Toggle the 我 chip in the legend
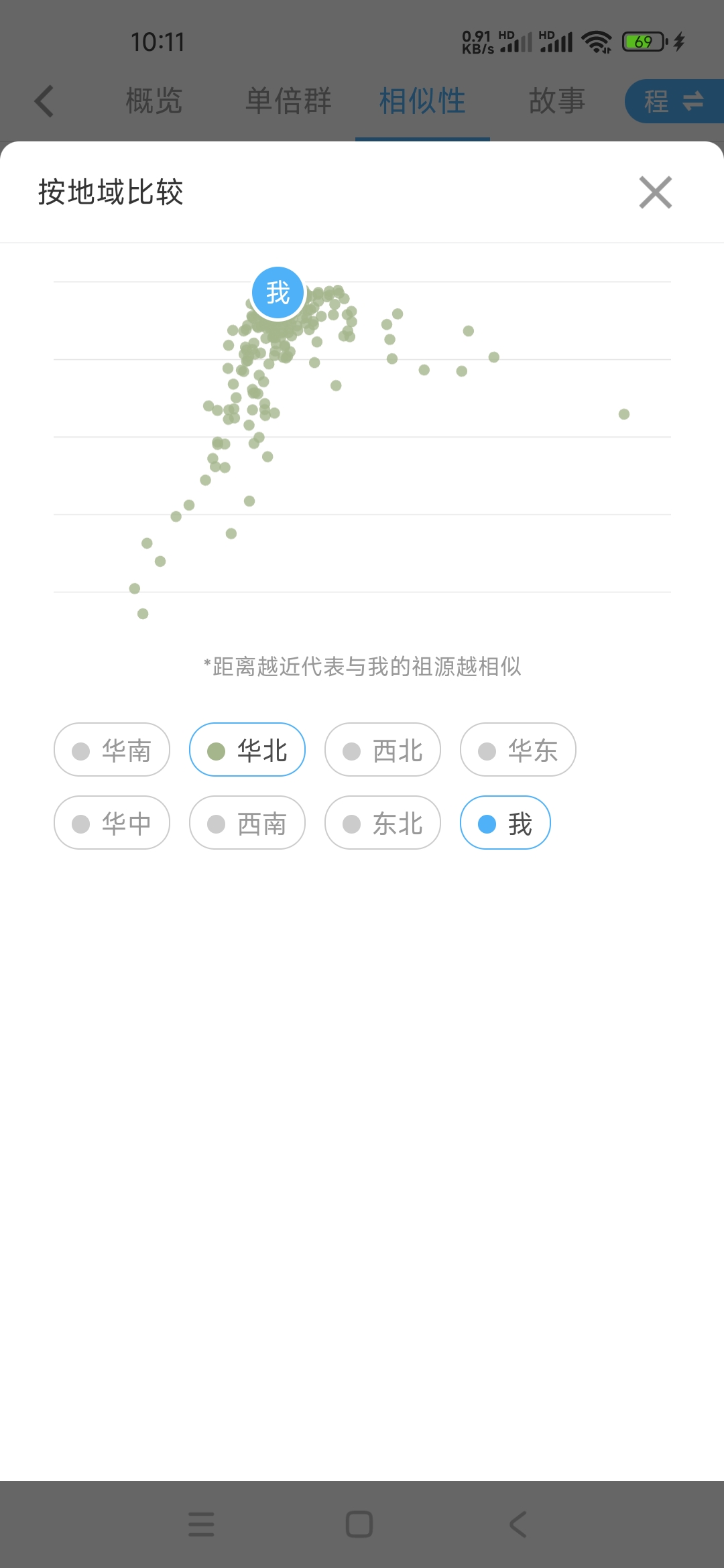Screen dimensions: 724x1568 point(505,822)
